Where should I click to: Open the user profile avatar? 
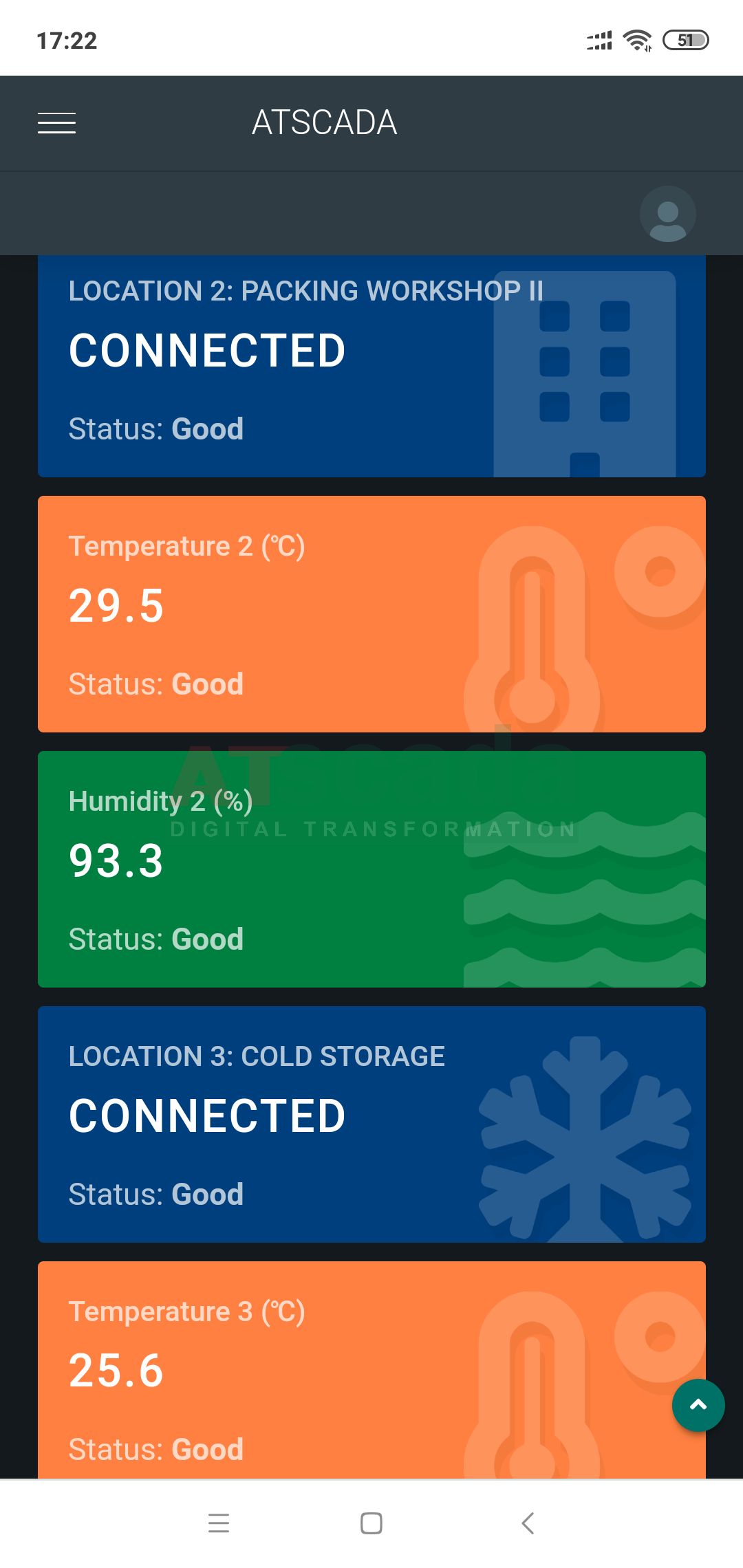pos(667,214)
